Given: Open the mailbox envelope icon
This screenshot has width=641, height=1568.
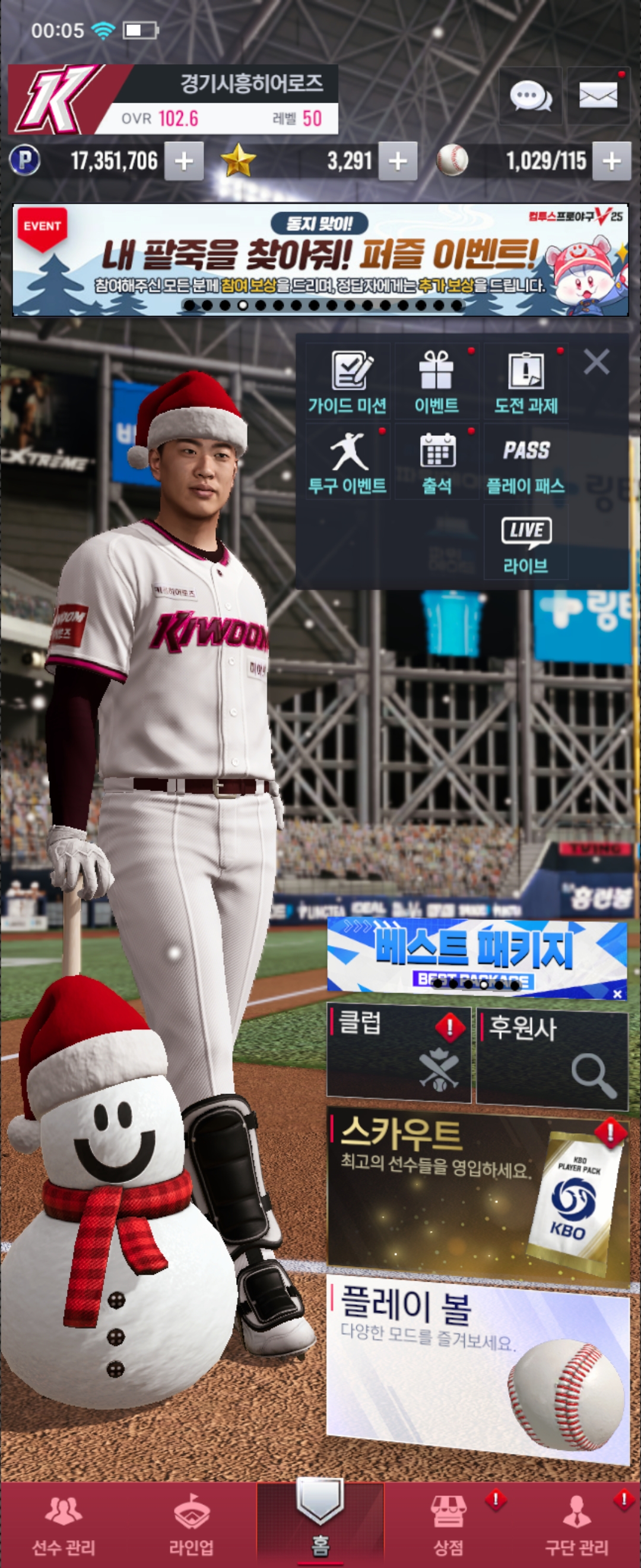Looking at the screenshot, I should (597, 96).
